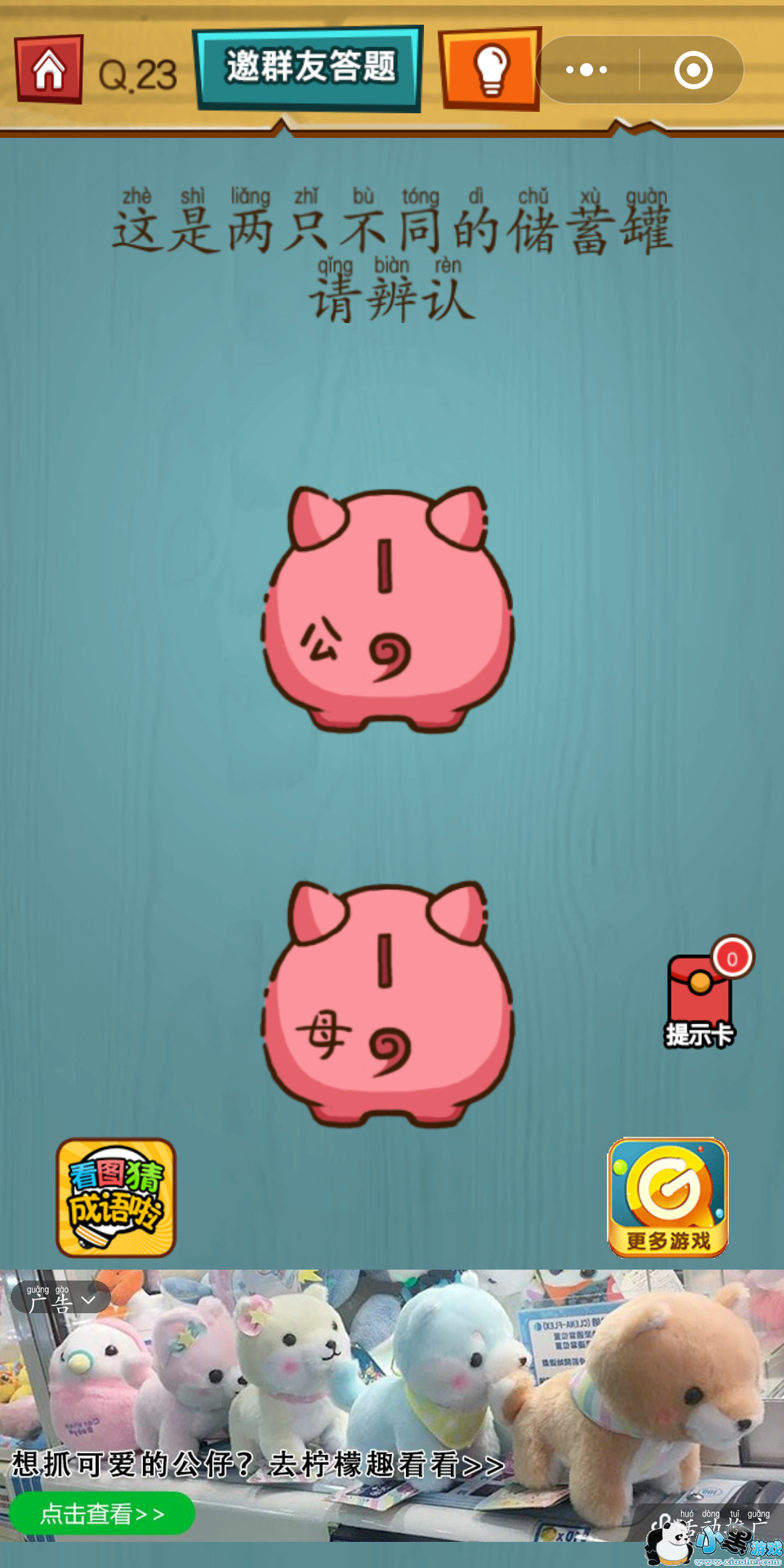Open 更多游戏 for more games

pyautogui.click(x=668, y=1197)
